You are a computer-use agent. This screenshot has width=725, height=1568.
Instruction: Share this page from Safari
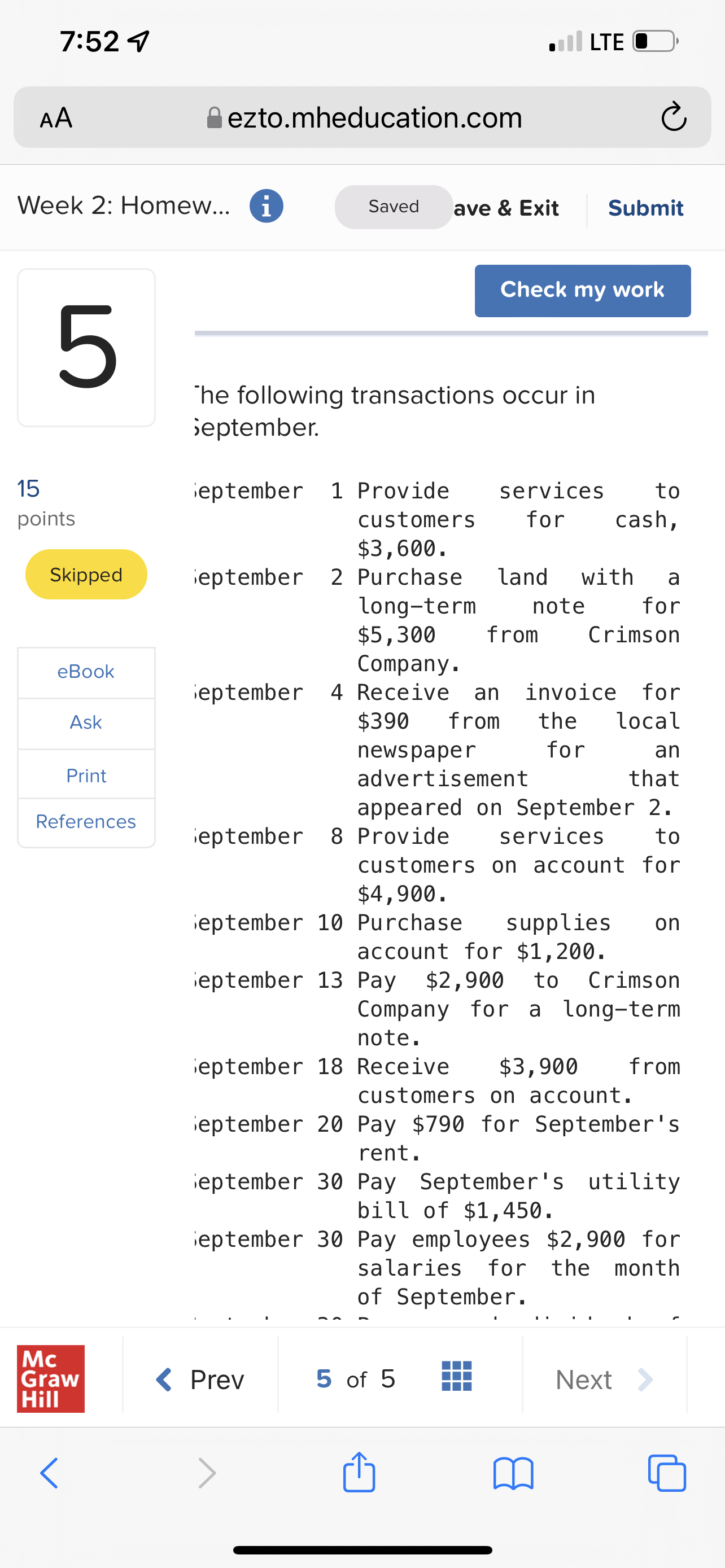(x=359, y=1473)
